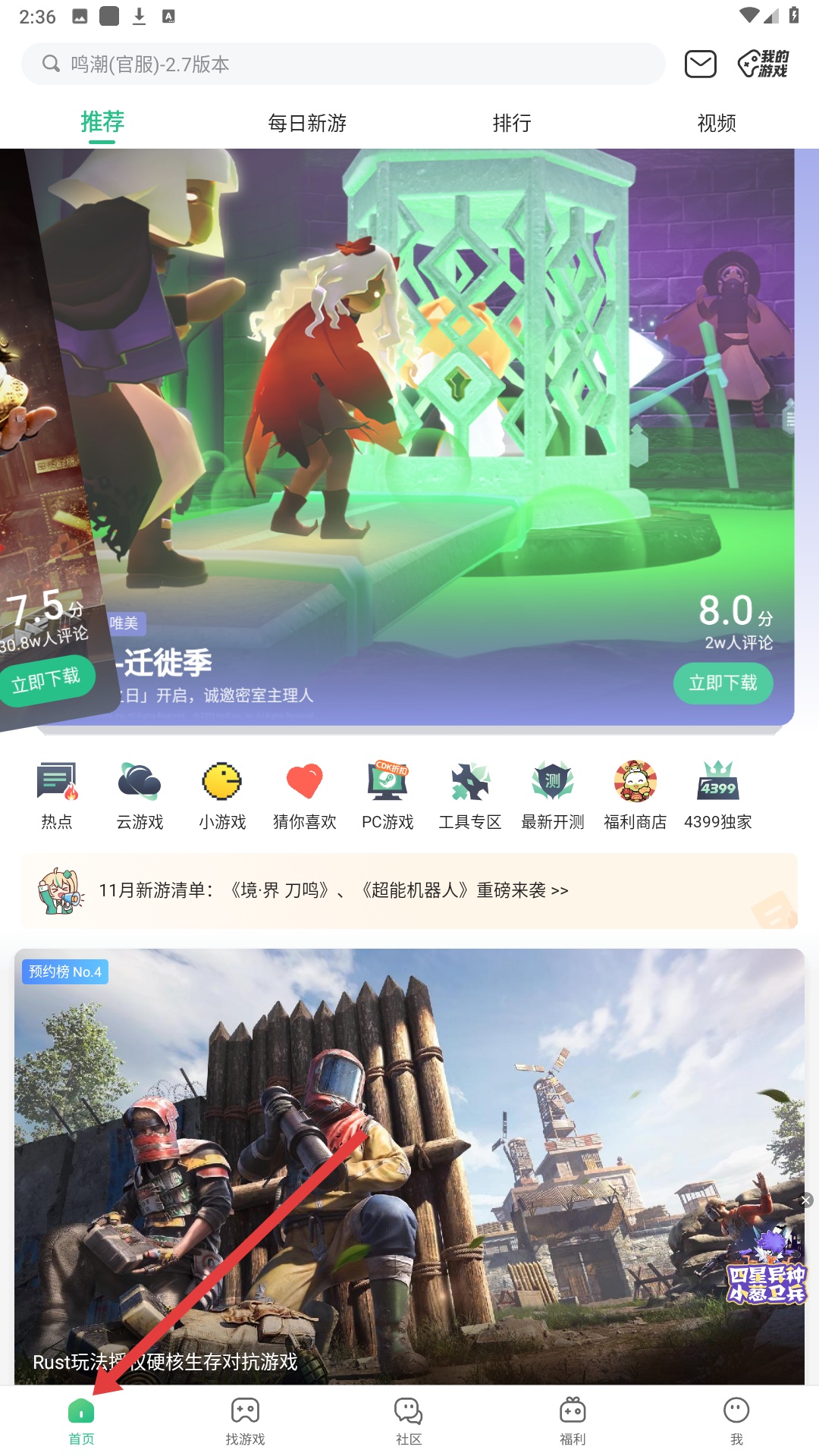Viewport: 819px width, 1456px height.
Task: Open 猜你喜欢 recommendations
Action: tap(305, 795)
